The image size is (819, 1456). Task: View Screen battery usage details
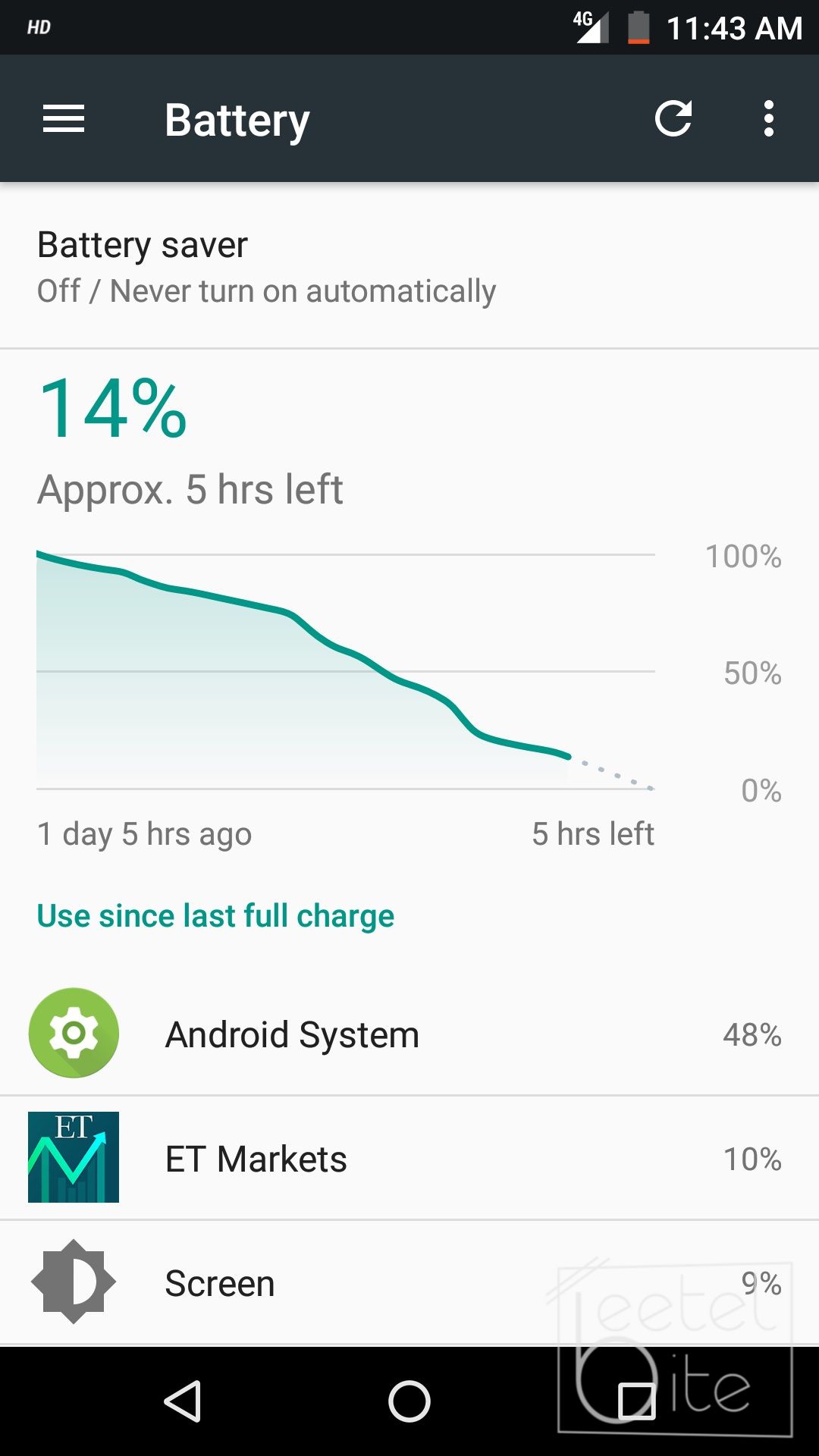pyautogui.click(x=409, y=1283)
